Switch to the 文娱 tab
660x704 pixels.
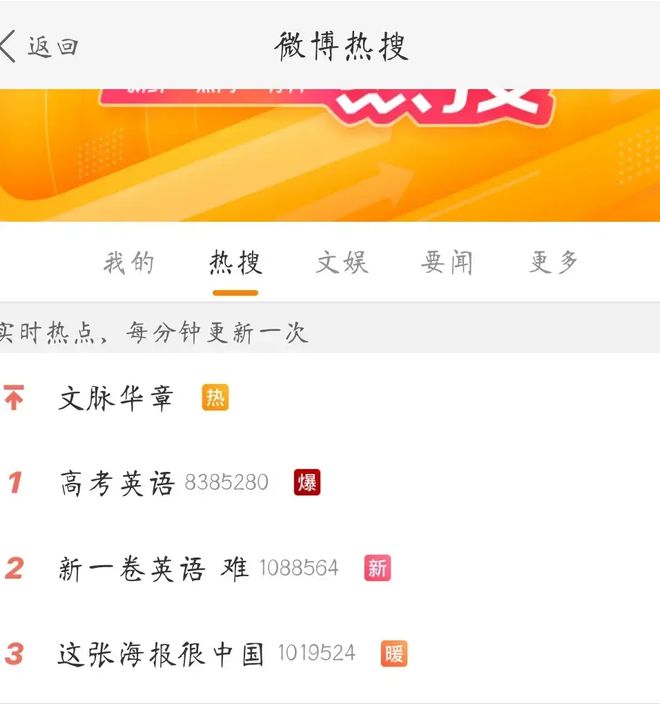coord(342,263)
